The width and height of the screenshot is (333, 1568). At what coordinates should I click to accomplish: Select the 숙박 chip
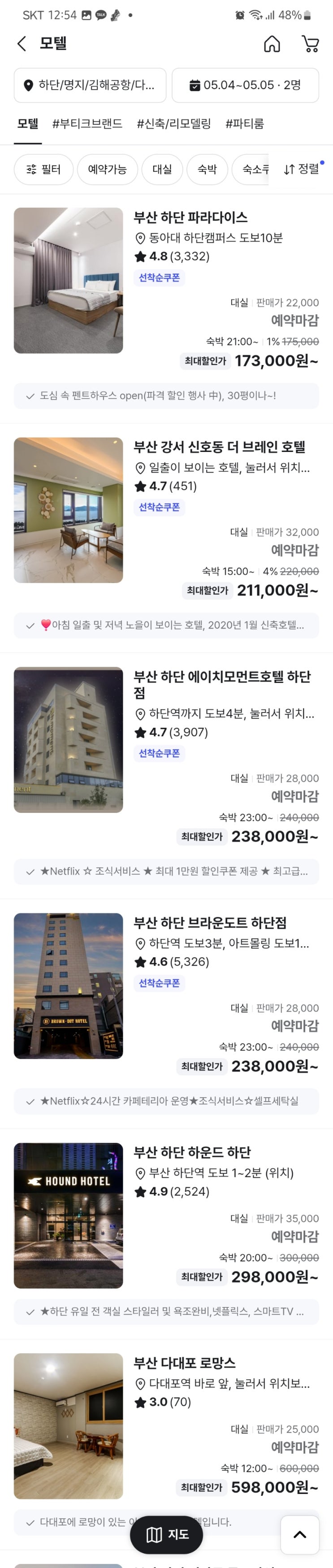(207, 169)
